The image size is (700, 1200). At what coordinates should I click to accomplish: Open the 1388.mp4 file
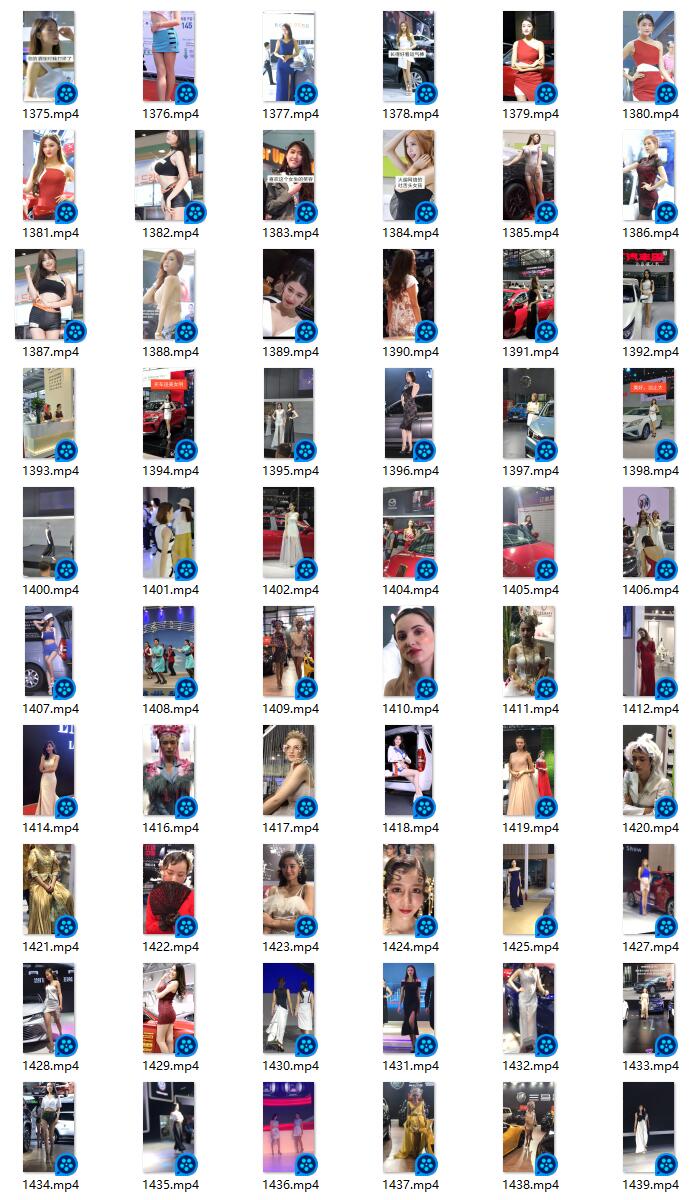tap(169, 295)
